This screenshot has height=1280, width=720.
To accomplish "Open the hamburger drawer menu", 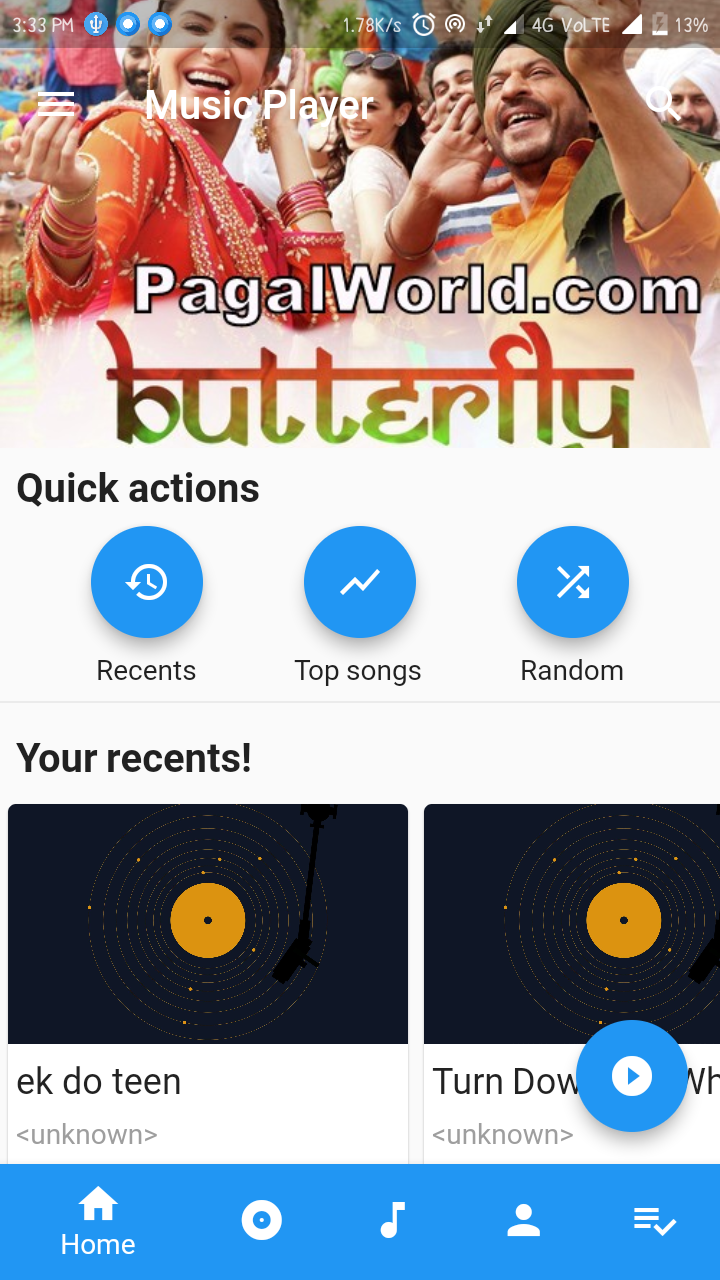I will [56, 104].
